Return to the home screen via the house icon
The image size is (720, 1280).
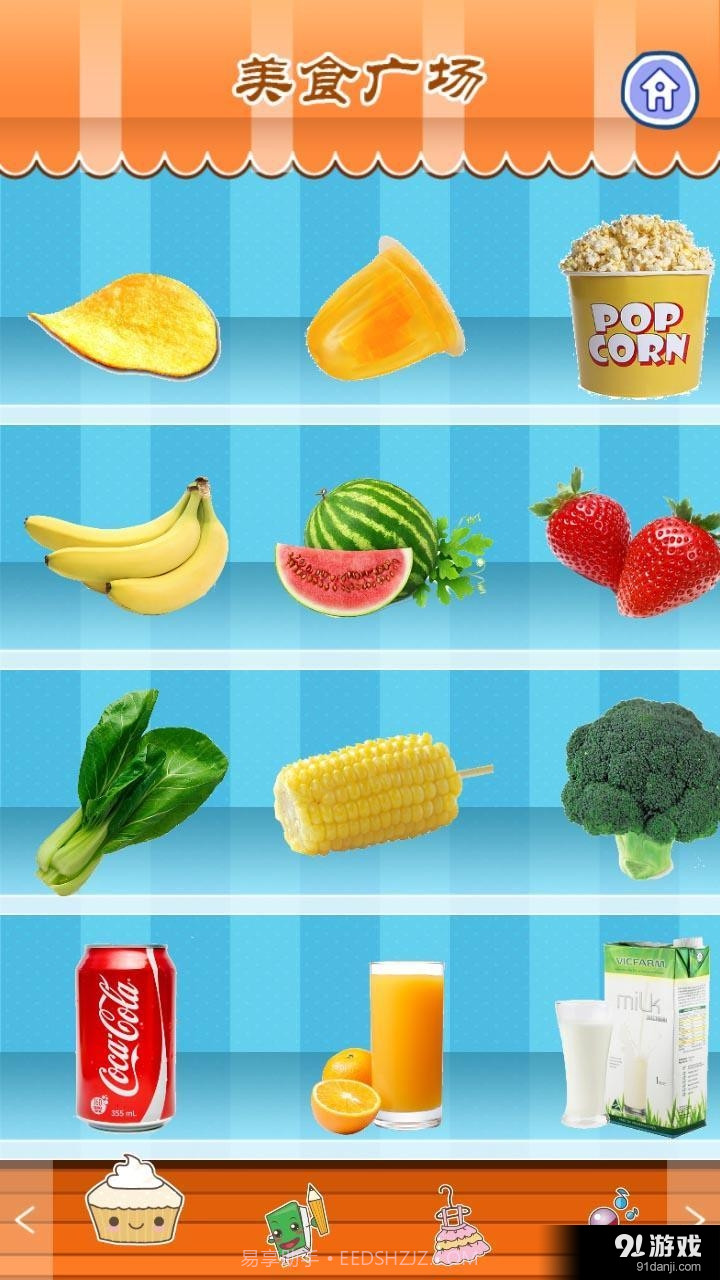(659, 90)
